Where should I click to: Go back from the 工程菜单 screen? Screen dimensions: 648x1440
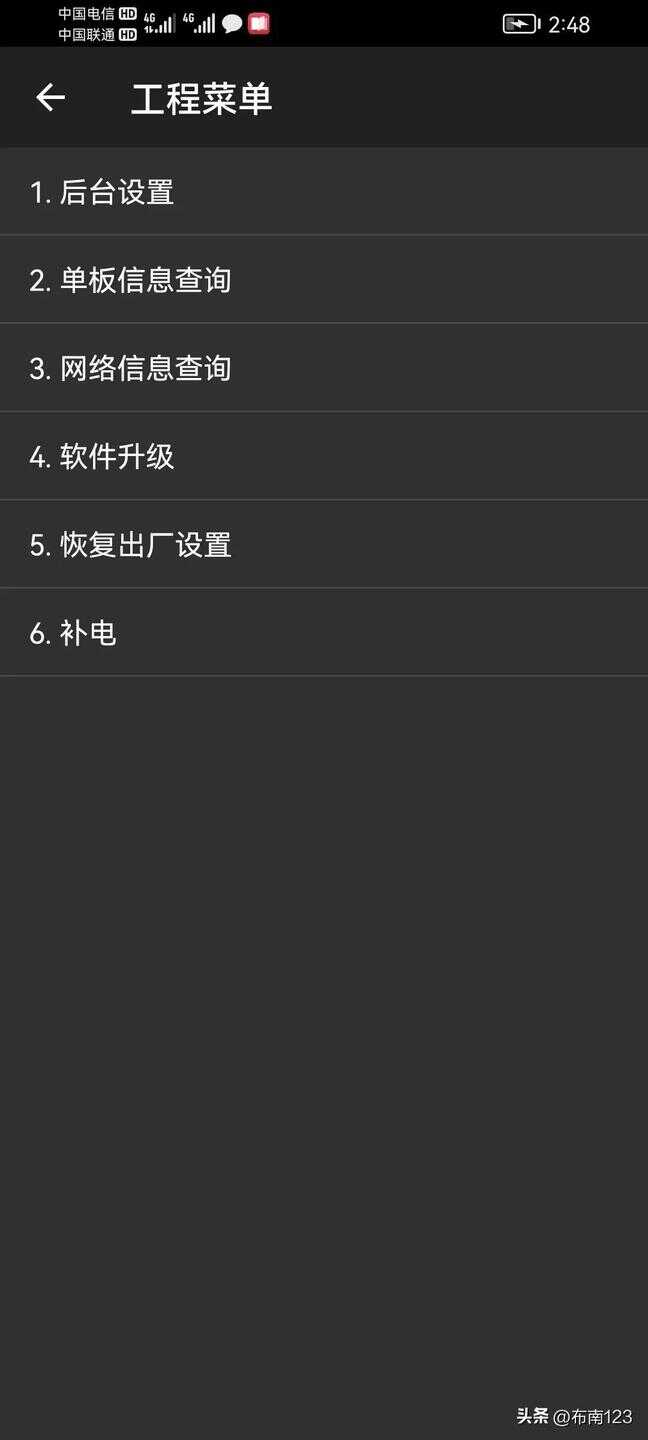click(50, 97)
